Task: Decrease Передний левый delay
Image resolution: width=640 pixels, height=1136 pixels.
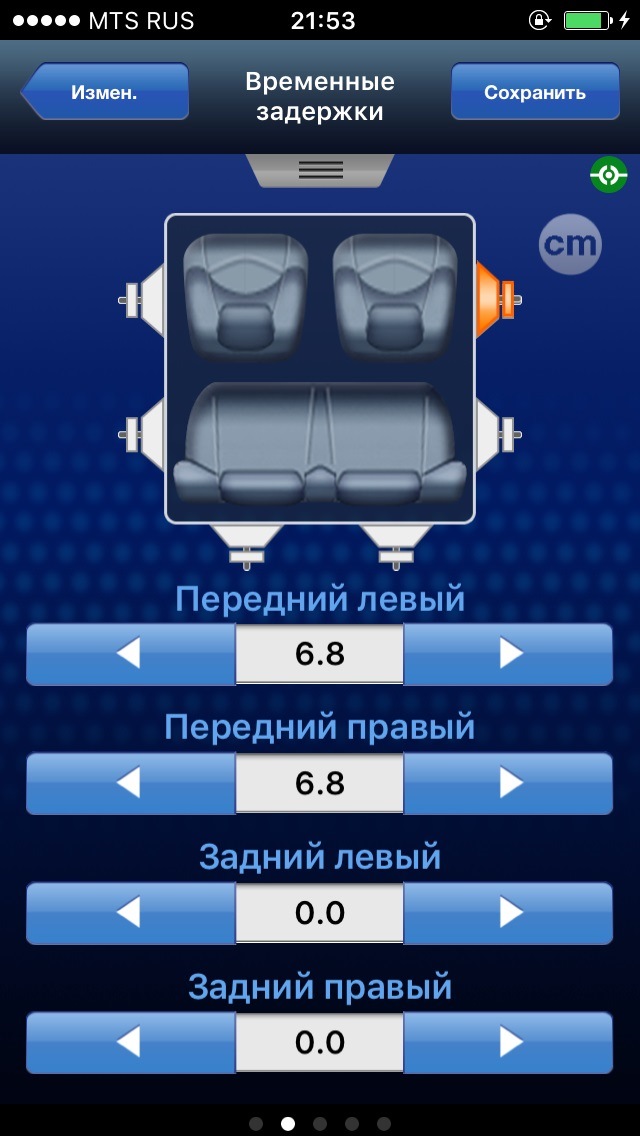Action: tap(130, 654)
